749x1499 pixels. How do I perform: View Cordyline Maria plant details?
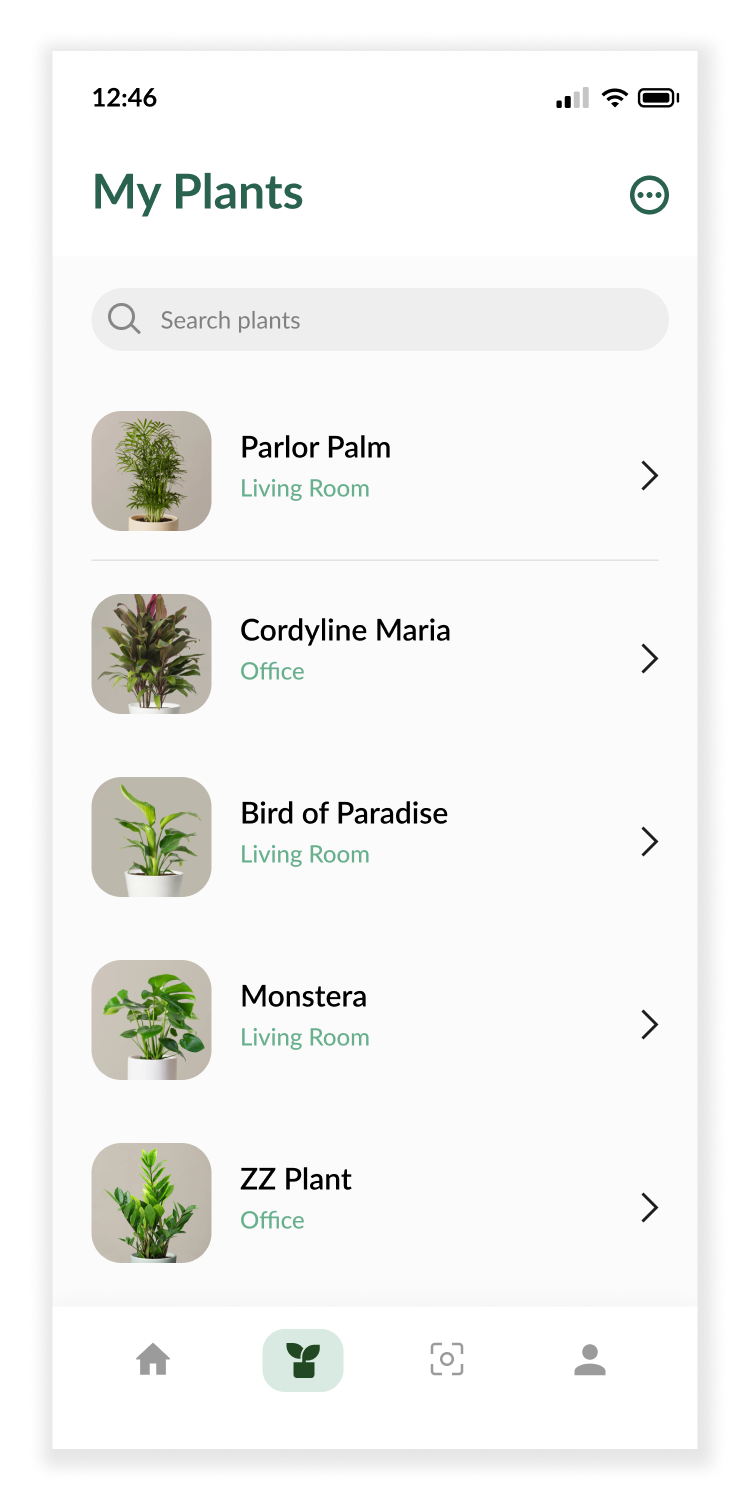pos(375,654)
